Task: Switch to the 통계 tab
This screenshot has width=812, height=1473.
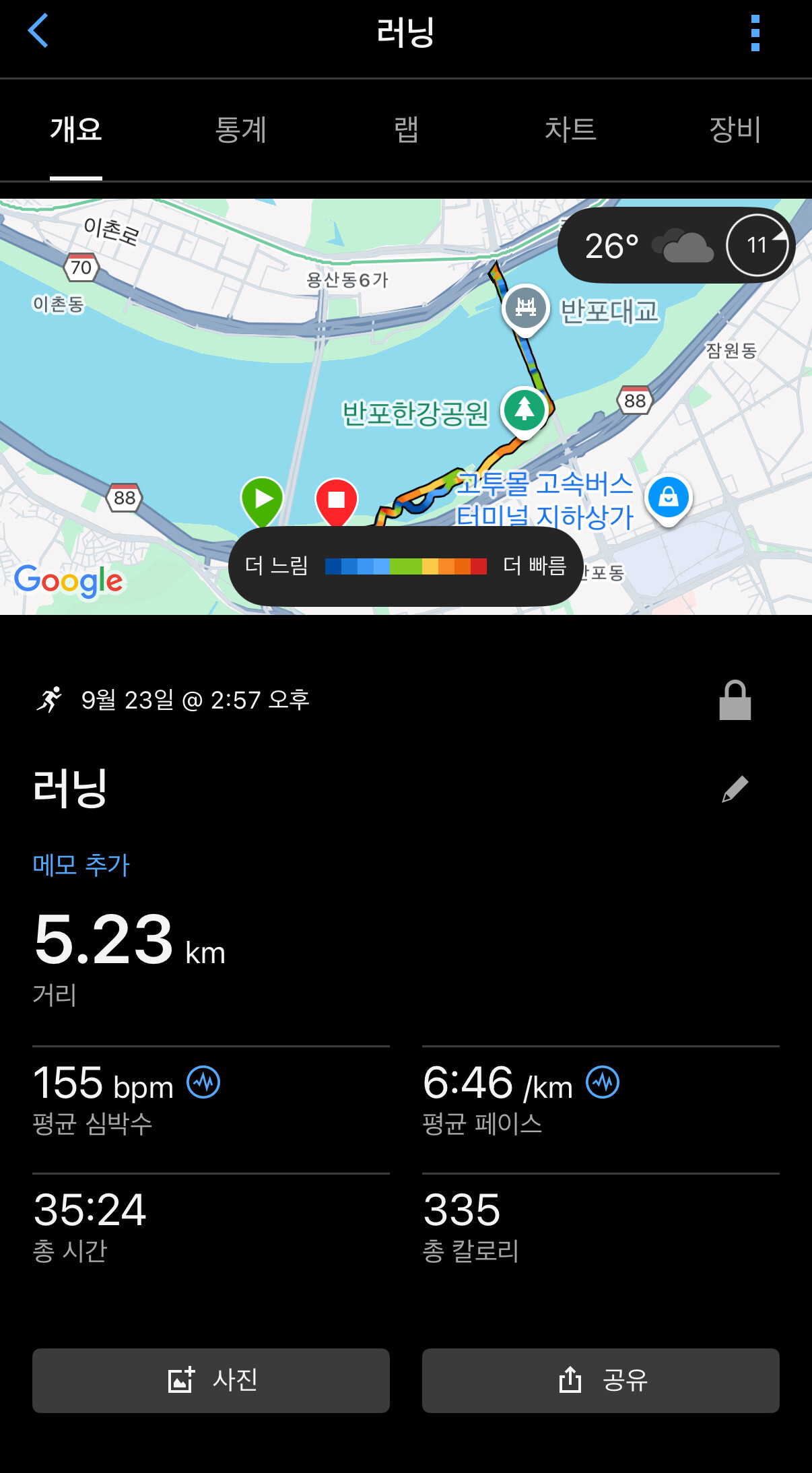Action: click(240, 129)
